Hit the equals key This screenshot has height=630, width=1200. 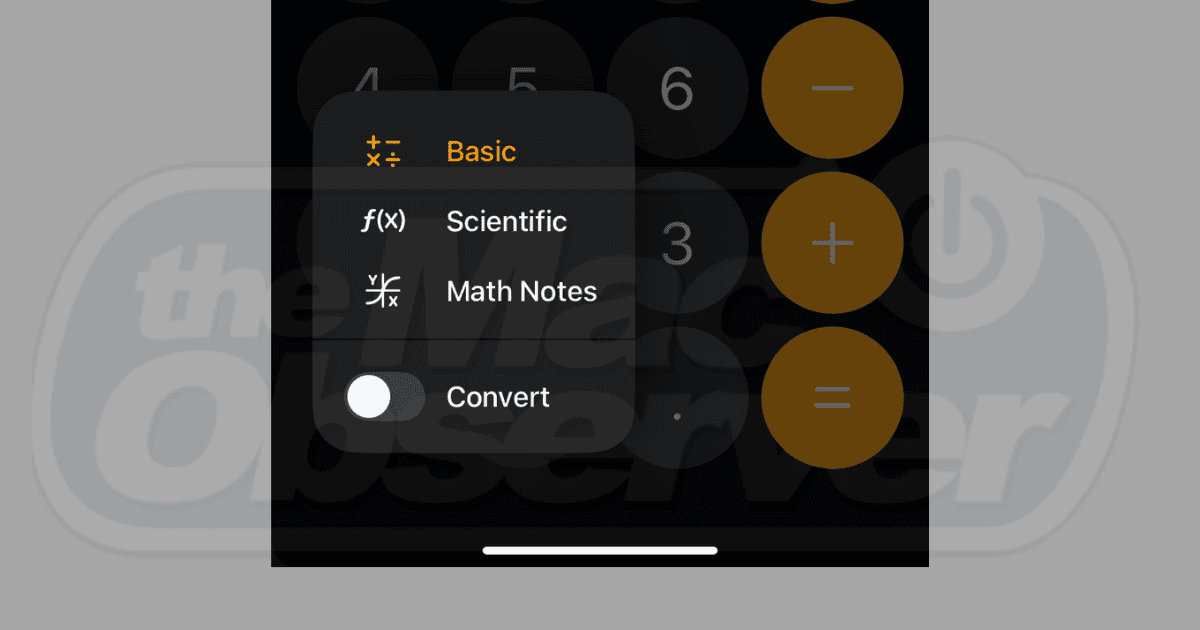tap(832, 398)
